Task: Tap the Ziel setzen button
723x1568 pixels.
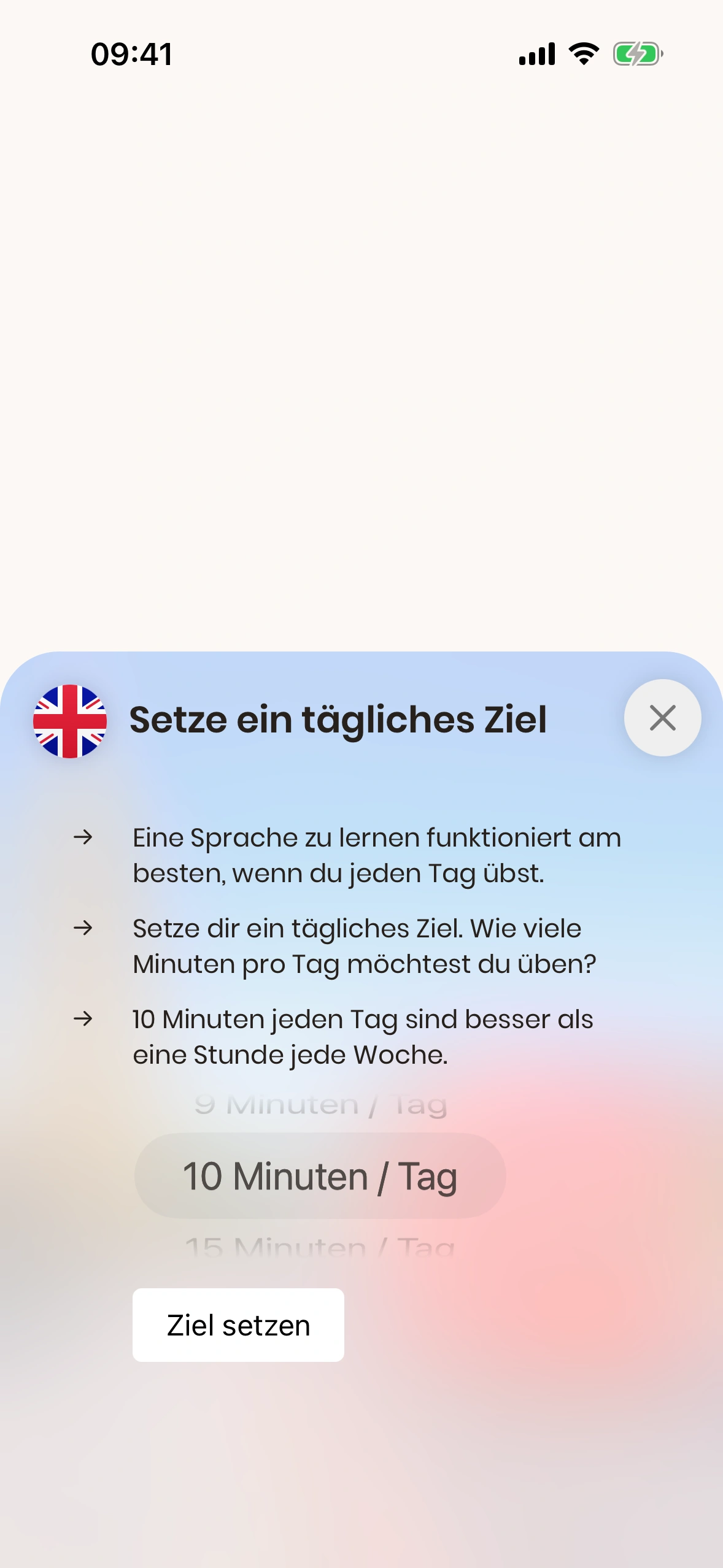Action: [x=238, y=1325]
